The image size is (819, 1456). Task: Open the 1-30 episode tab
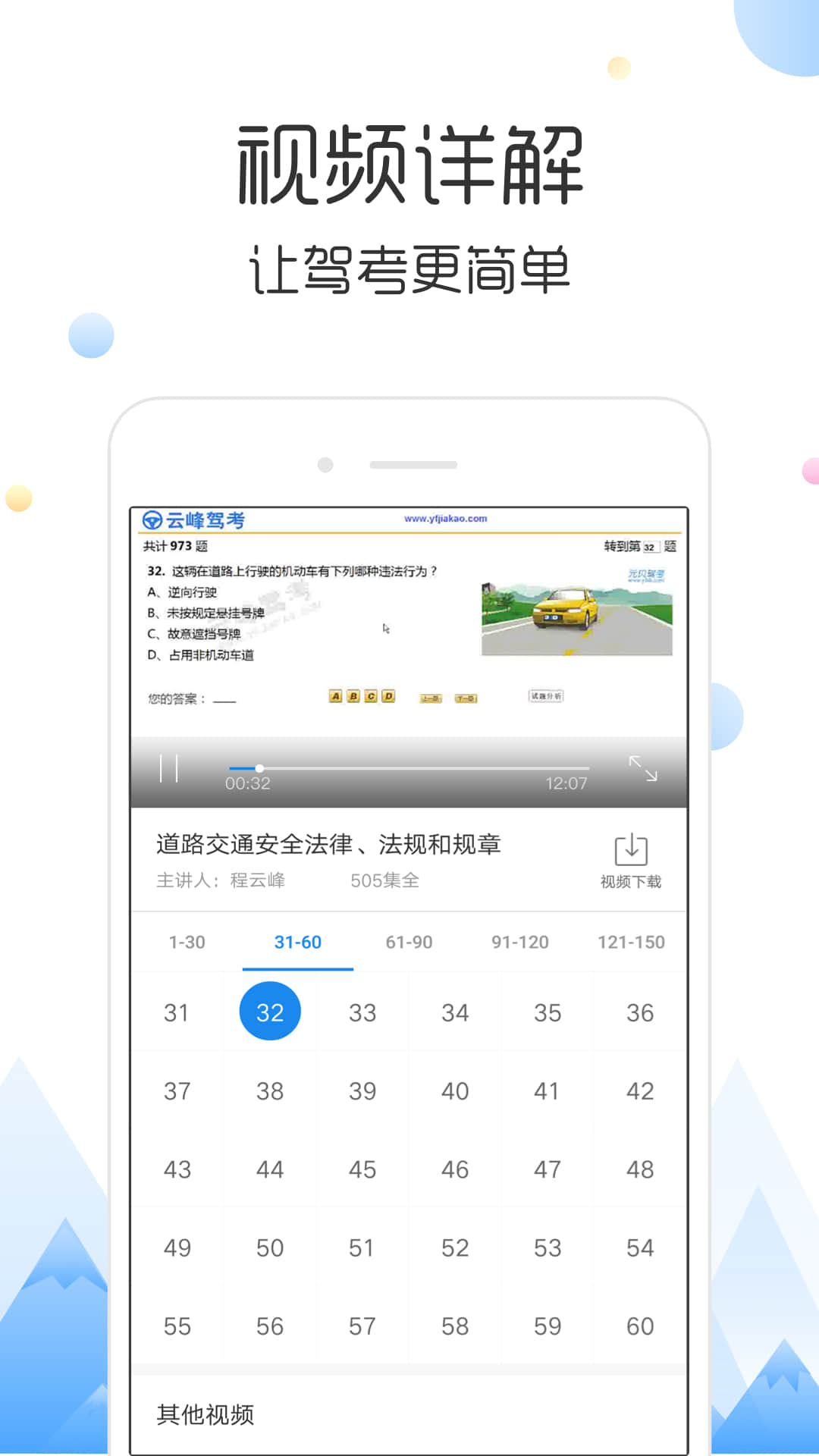(187, 942)
